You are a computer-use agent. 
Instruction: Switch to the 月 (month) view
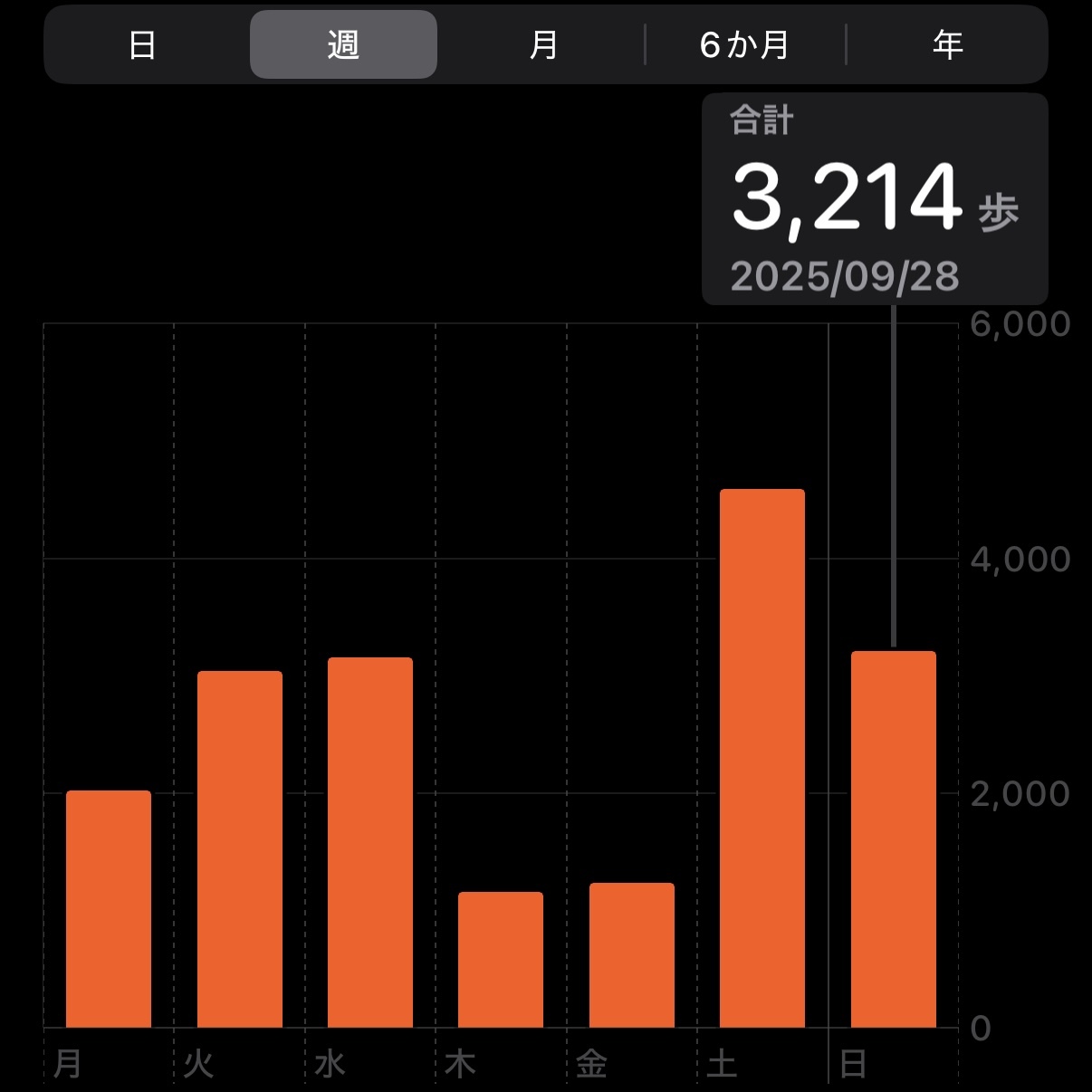[x=543, y=44]
